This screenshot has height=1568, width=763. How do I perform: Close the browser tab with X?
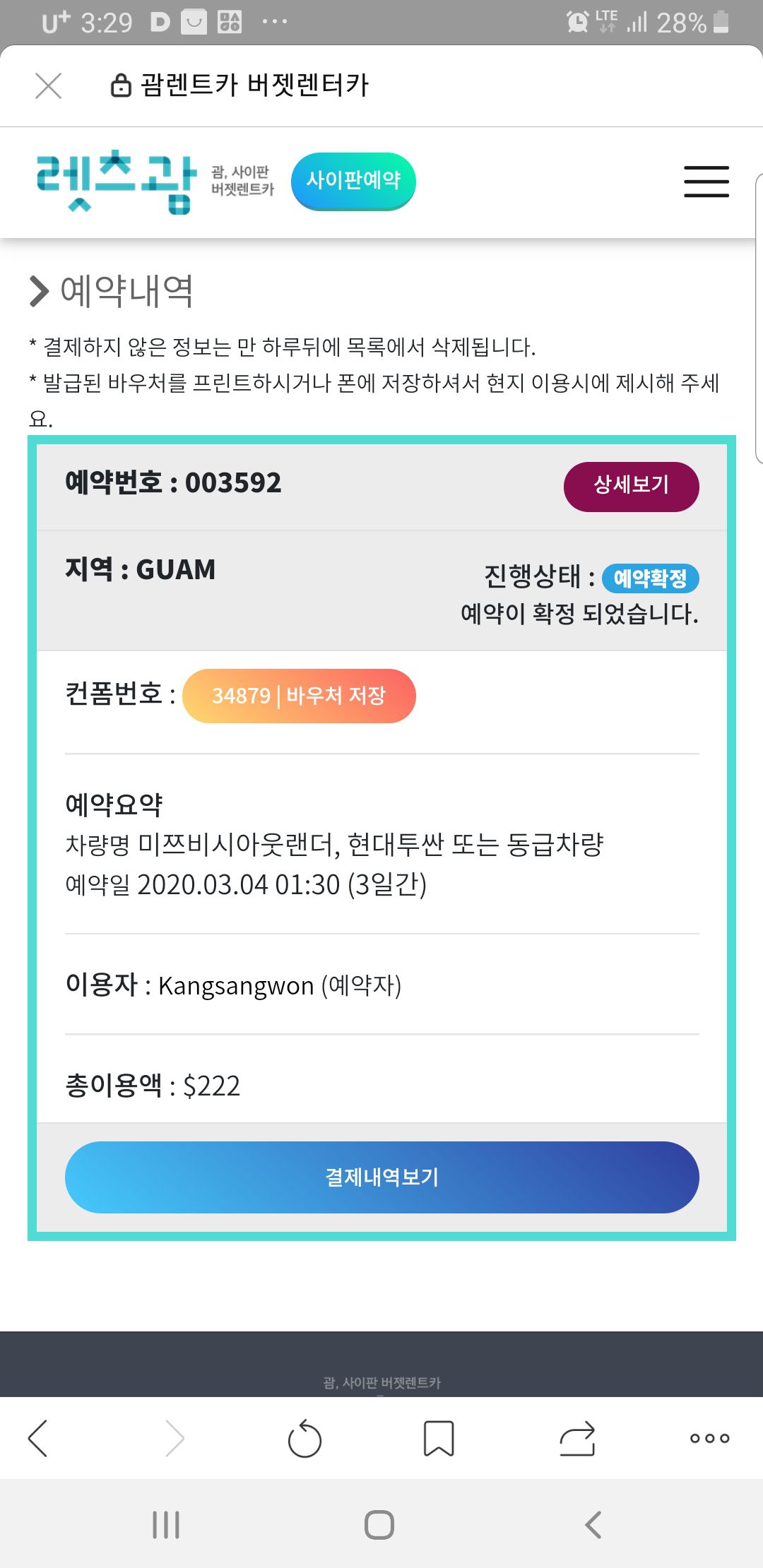pyautogui.click(x=48, y=85)
